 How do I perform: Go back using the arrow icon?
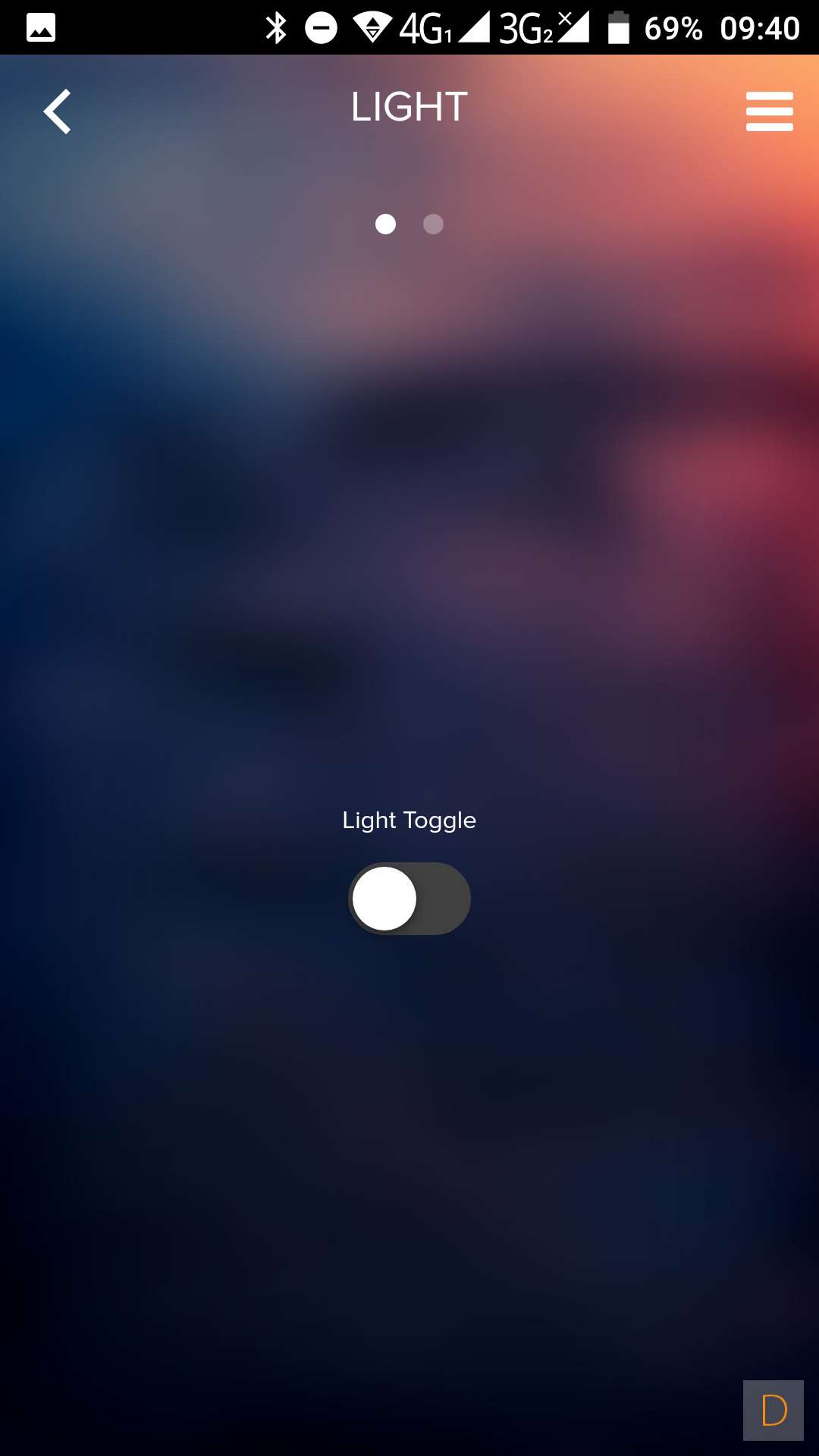(x=58, y=111)
